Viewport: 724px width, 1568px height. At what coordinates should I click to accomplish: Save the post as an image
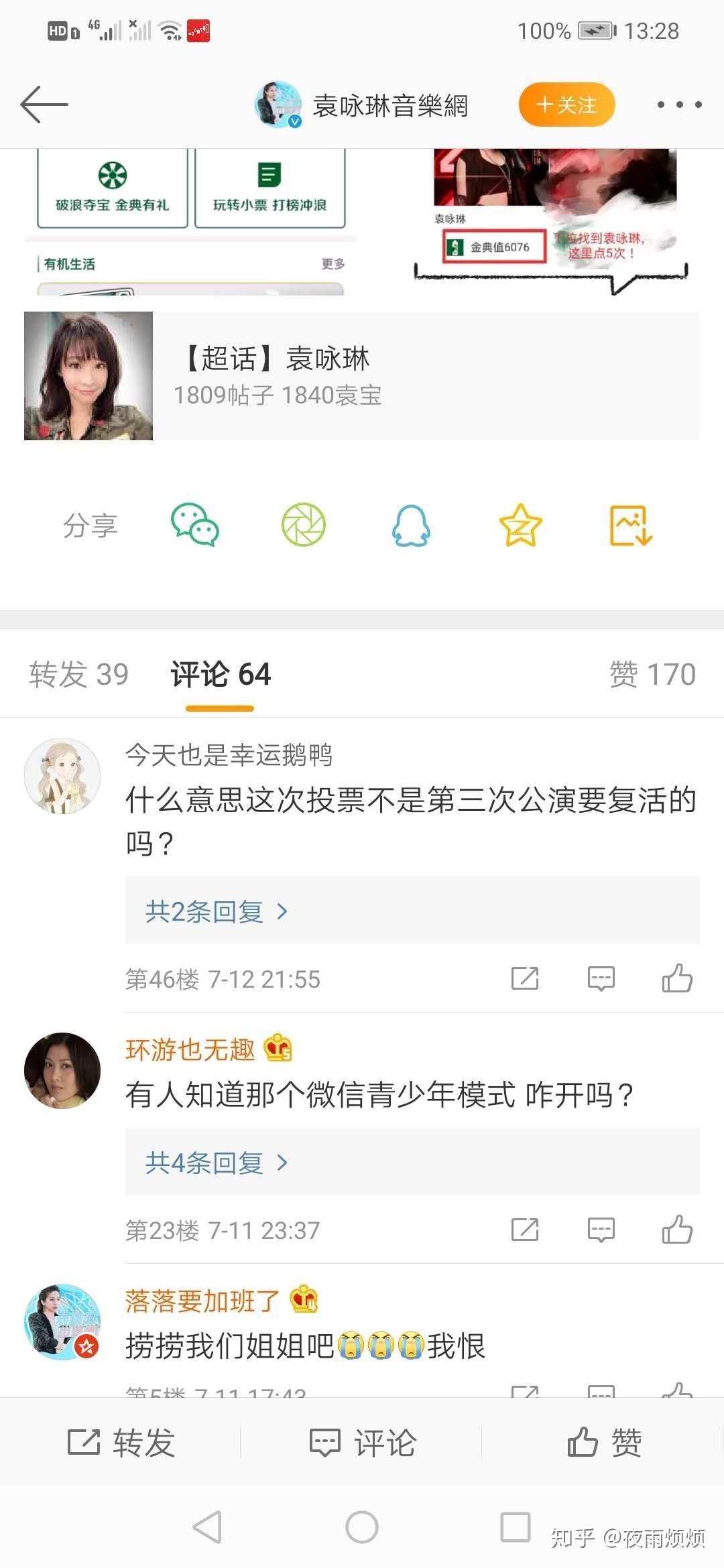point(630,525)
